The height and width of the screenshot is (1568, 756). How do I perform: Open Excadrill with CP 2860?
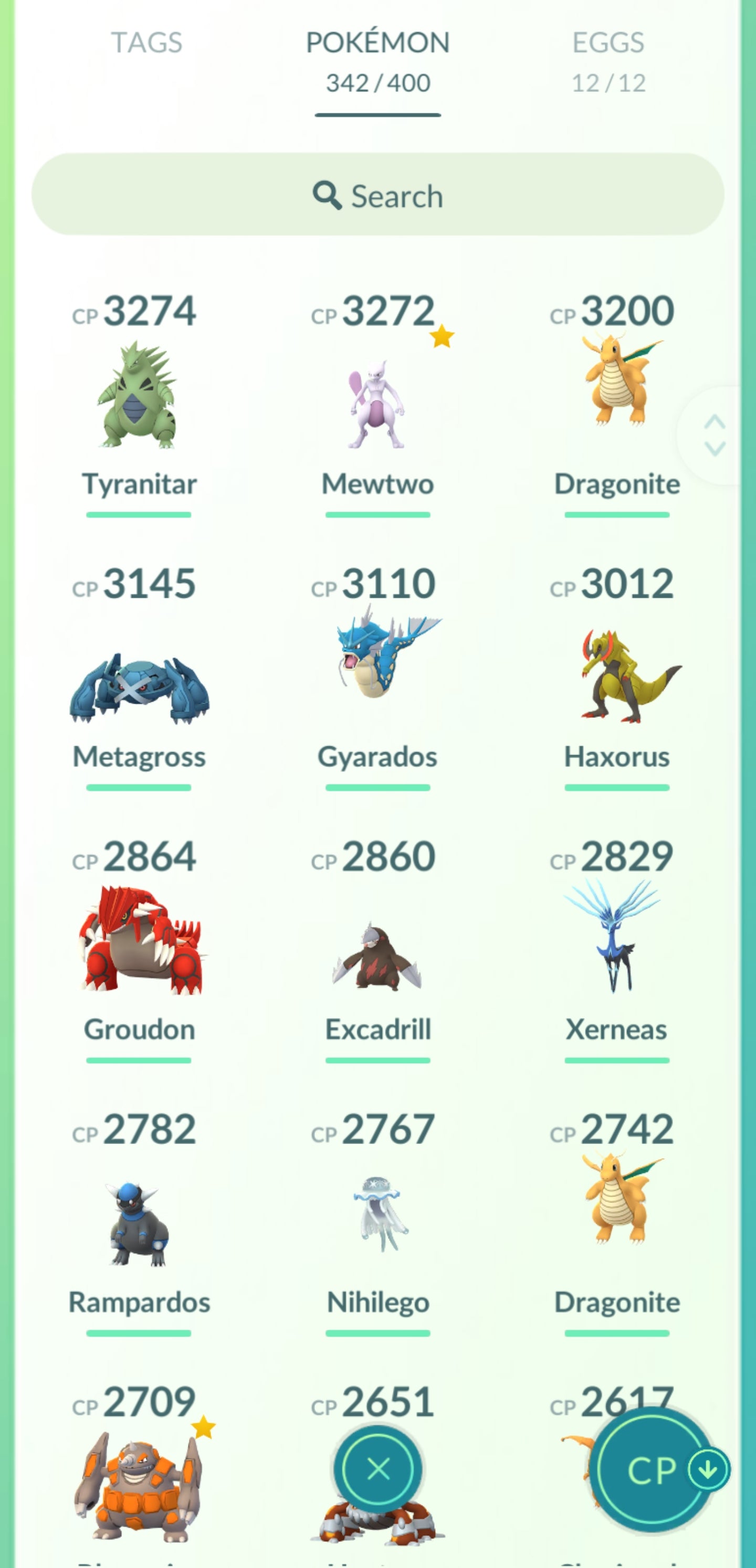pos(377,956)
